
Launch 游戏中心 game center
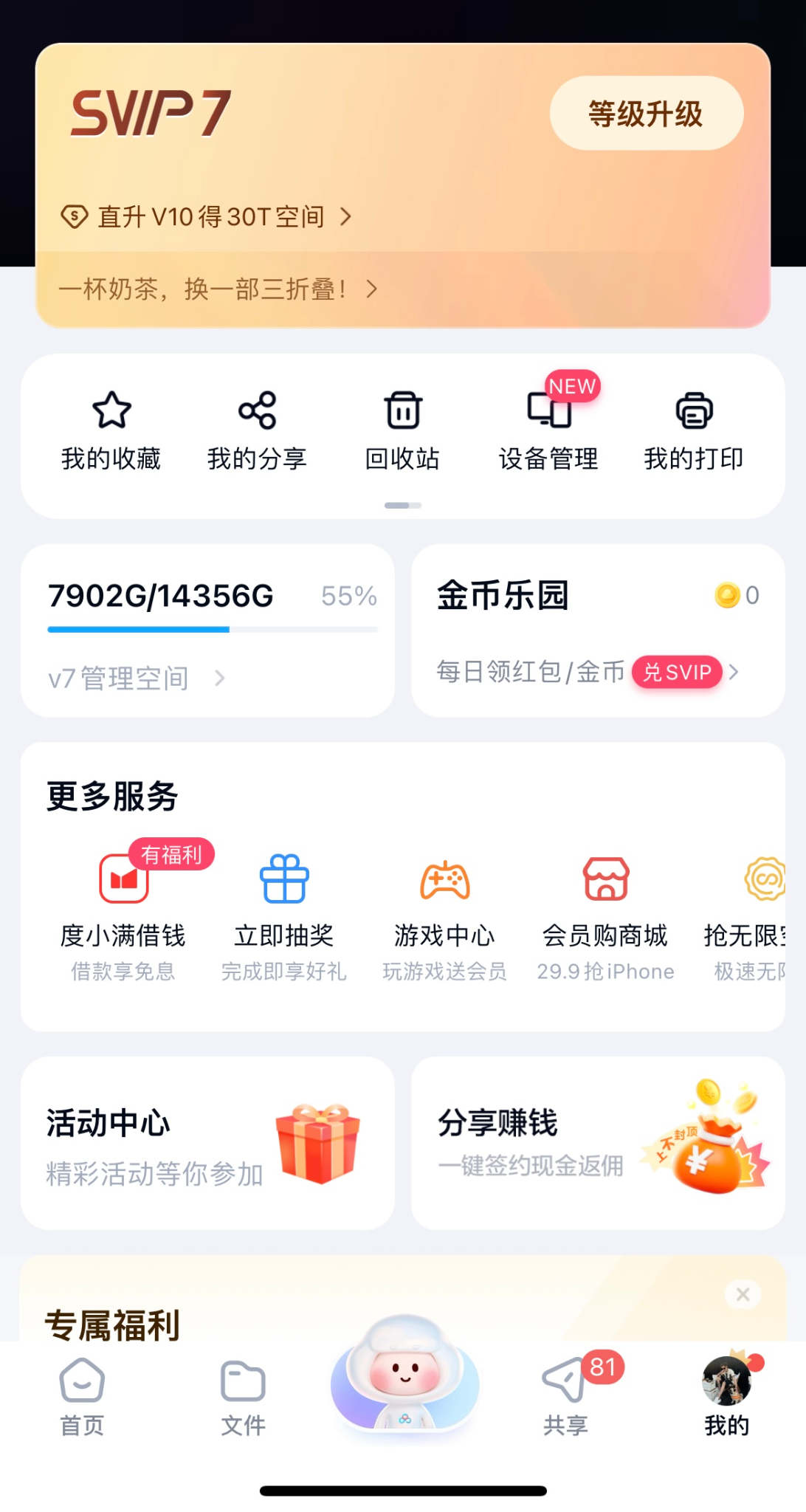[444, 917]
